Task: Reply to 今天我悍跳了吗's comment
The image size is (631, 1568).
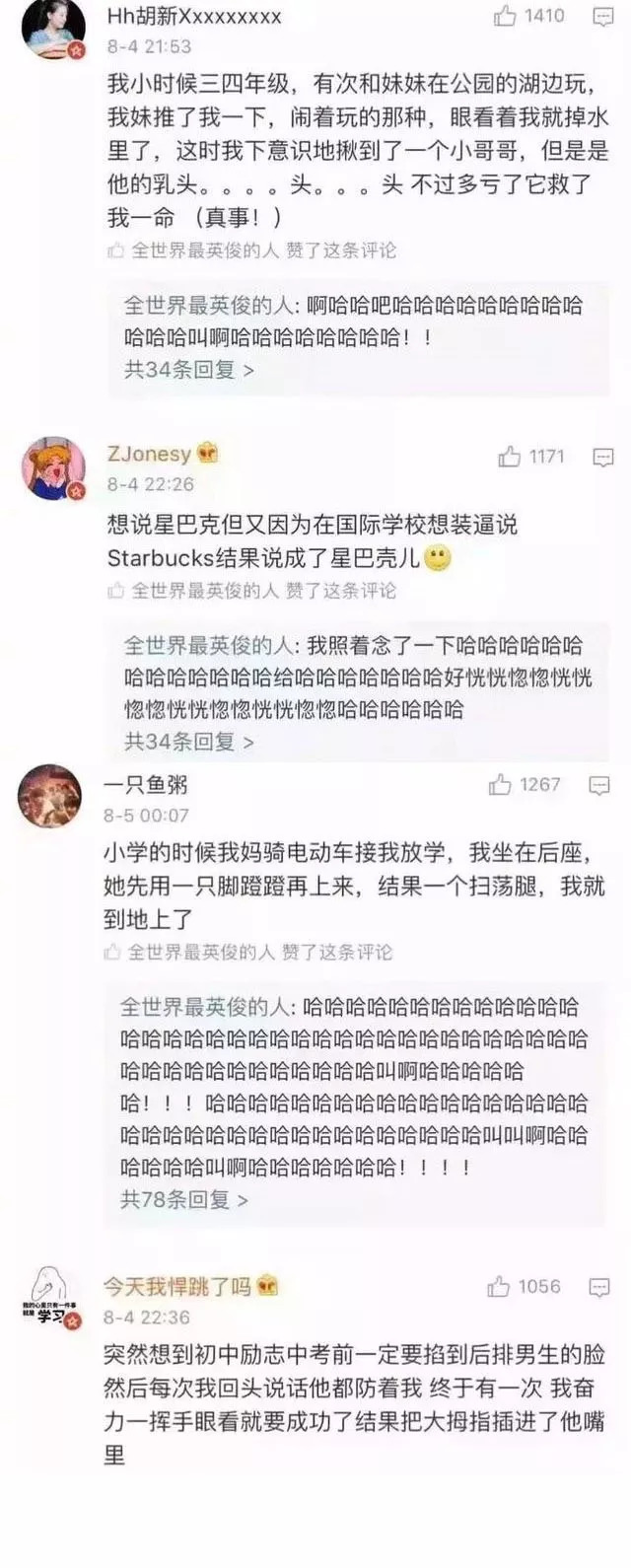Action: [x=598, y=1287]
